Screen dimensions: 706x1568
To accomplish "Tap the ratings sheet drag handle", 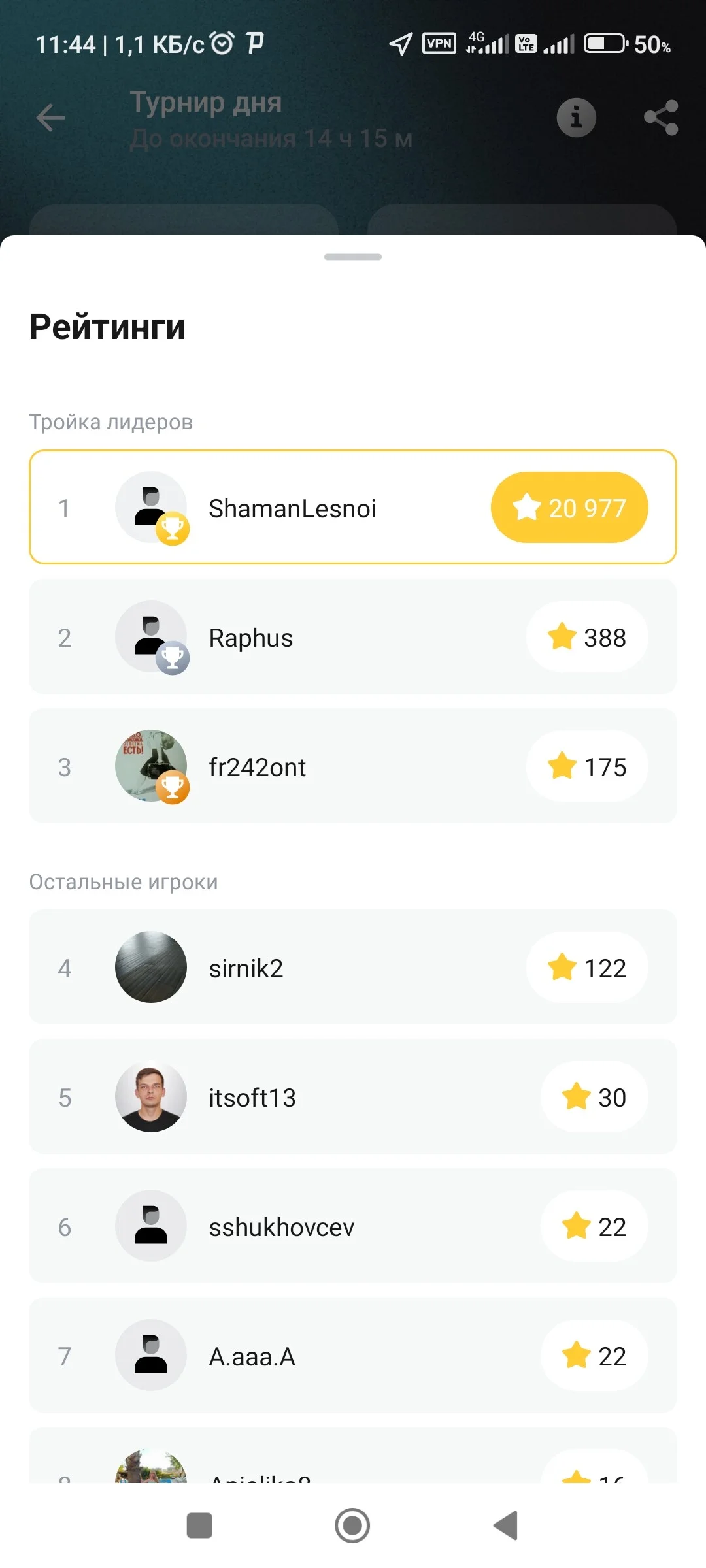I will click(x=353, y=257).
